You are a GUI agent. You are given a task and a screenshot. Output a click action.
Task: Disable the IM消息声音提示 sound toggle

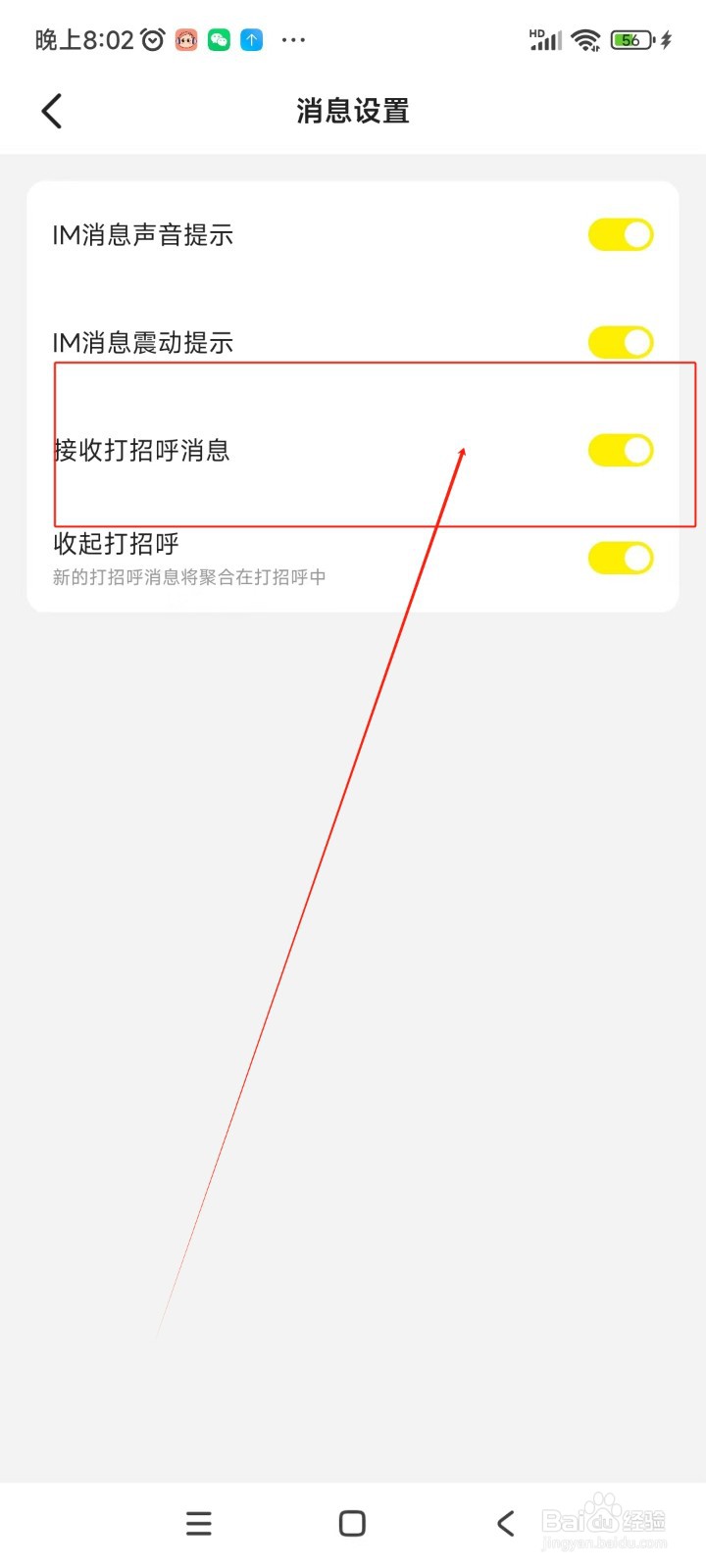pos(620,234)
